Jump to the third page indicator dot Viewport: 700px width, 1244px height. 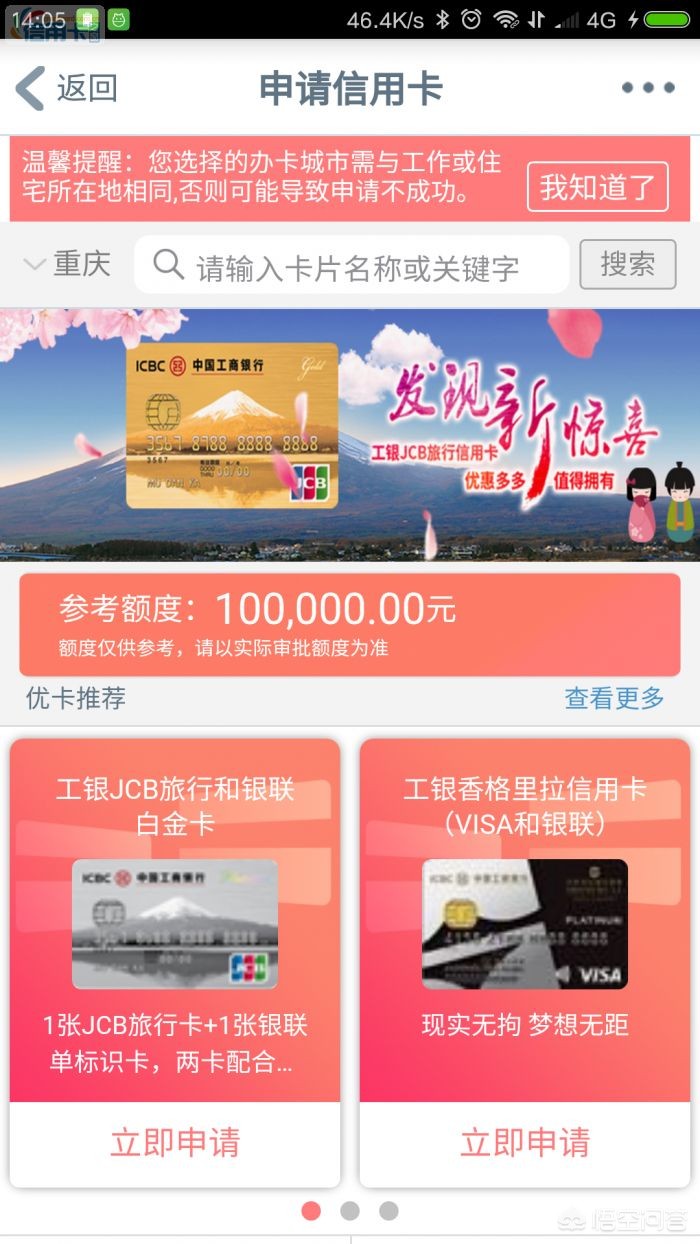(x=388, y=1211)
